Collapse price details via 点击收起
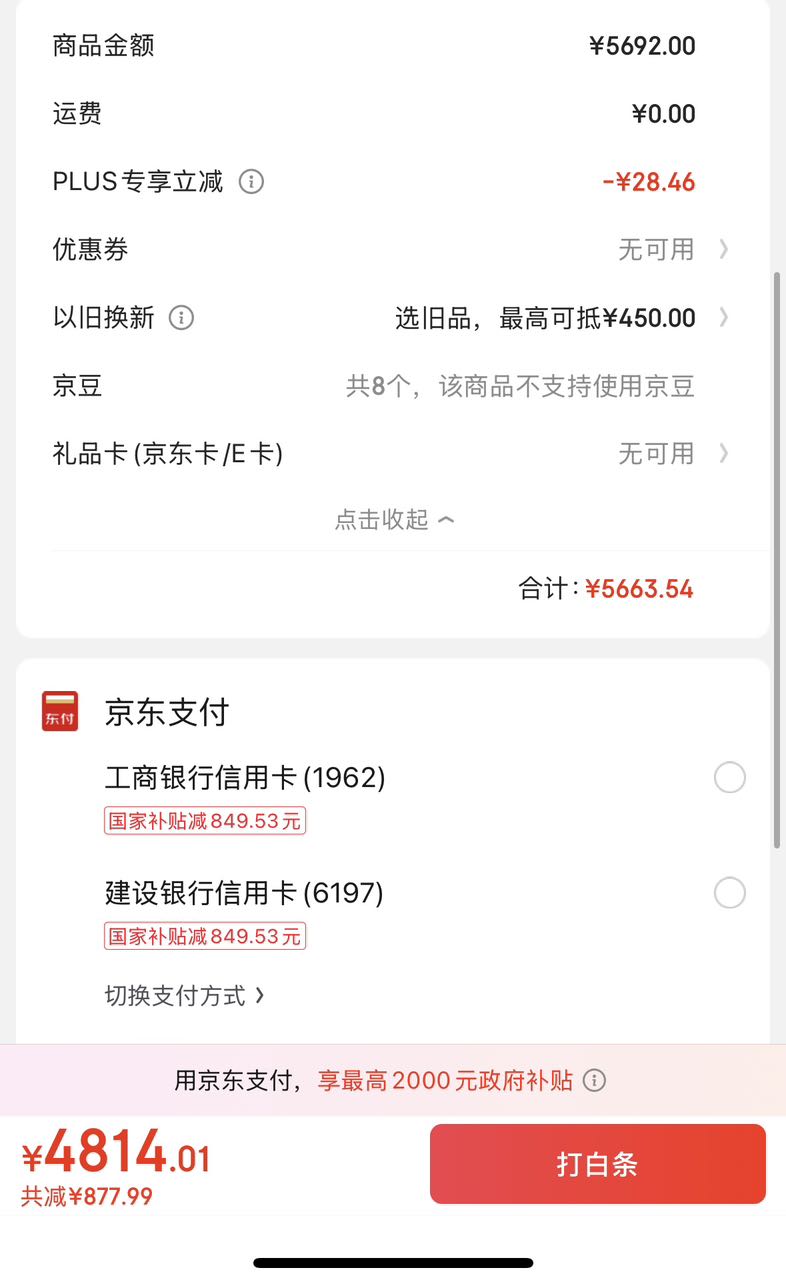This screenshot has width=786, height=1284. pos(394,520)
